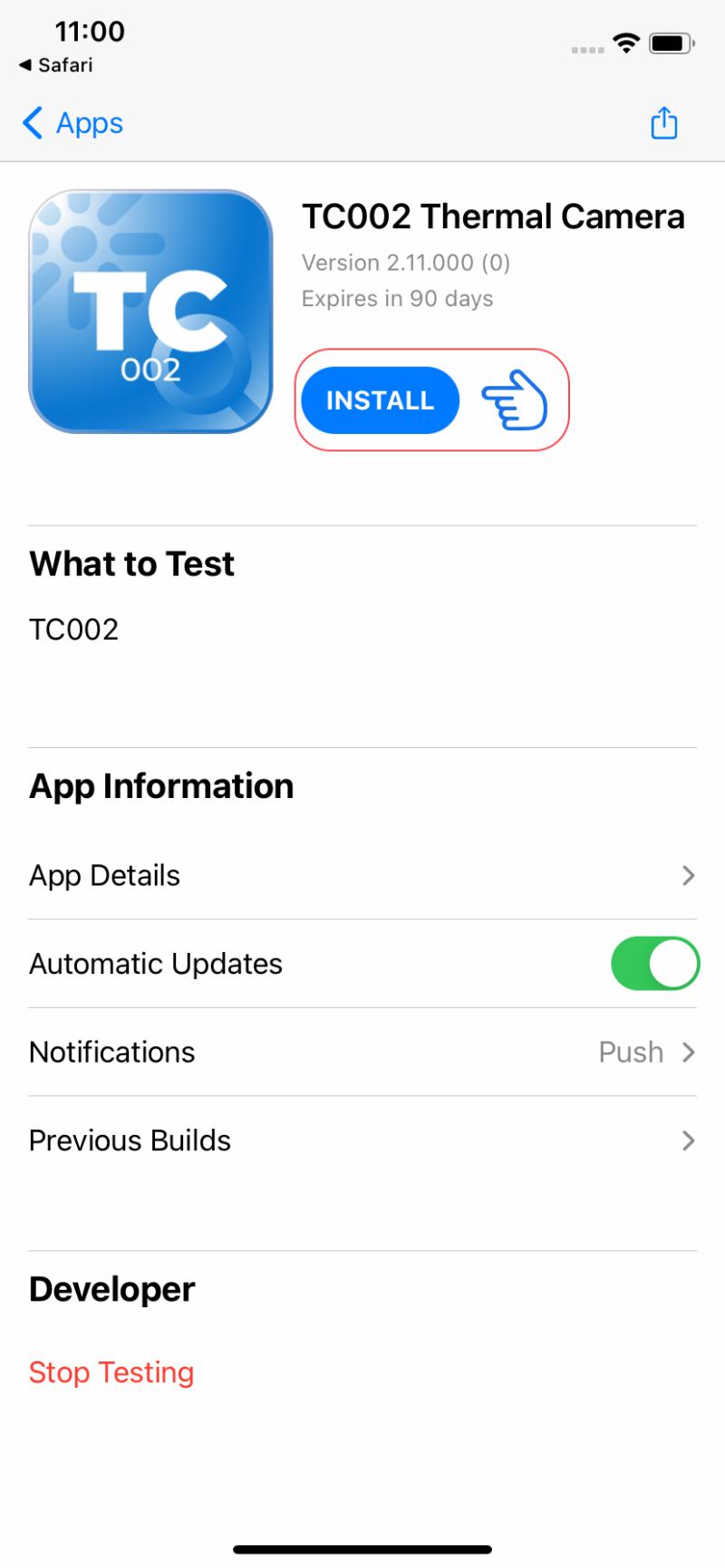Tap the cellular signal dots icon
The width and height of the screenshot is (725, 1568).
(587, 50)
